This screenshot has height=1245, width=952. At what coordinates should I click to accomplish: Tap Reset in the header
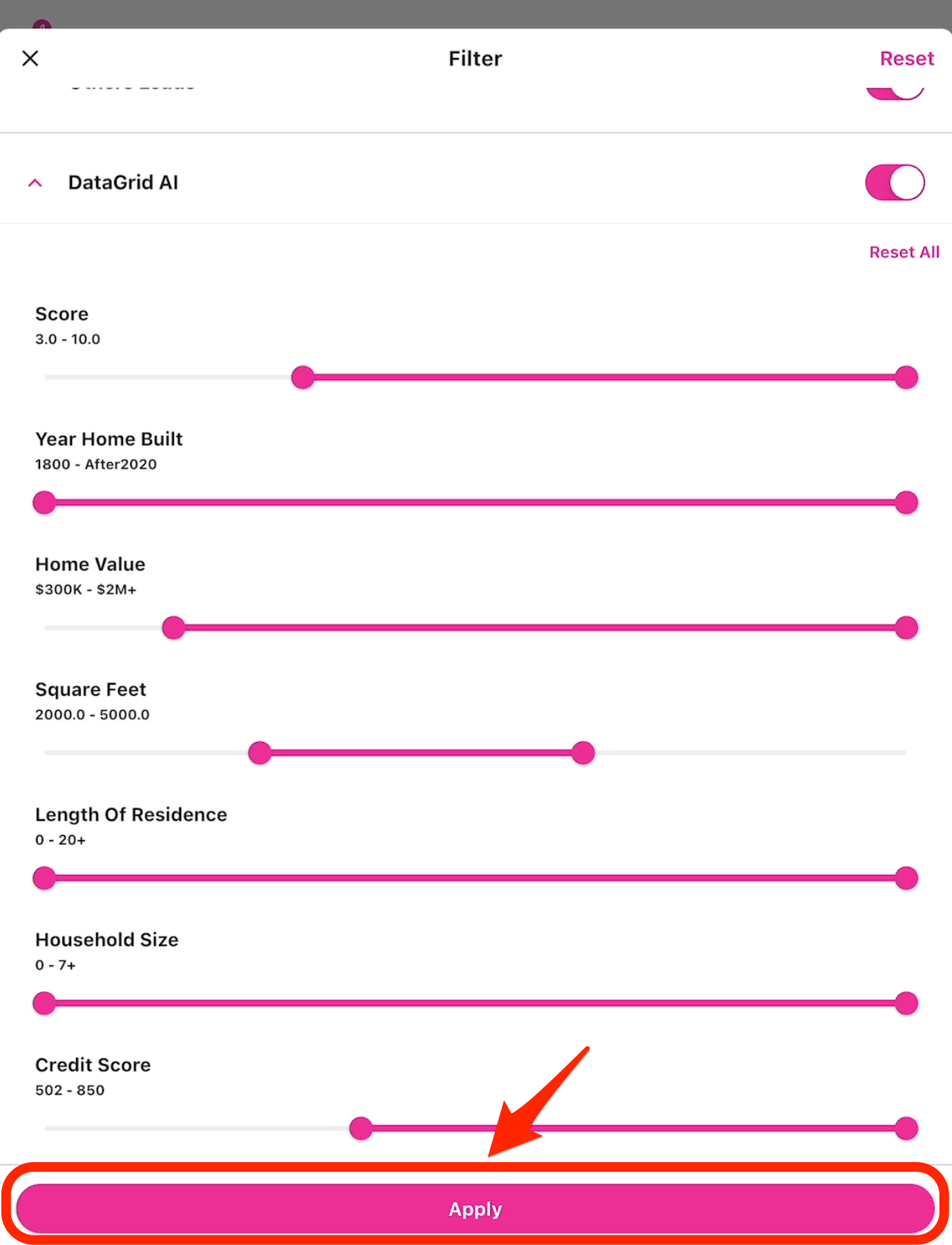click(x=906, y=59)
